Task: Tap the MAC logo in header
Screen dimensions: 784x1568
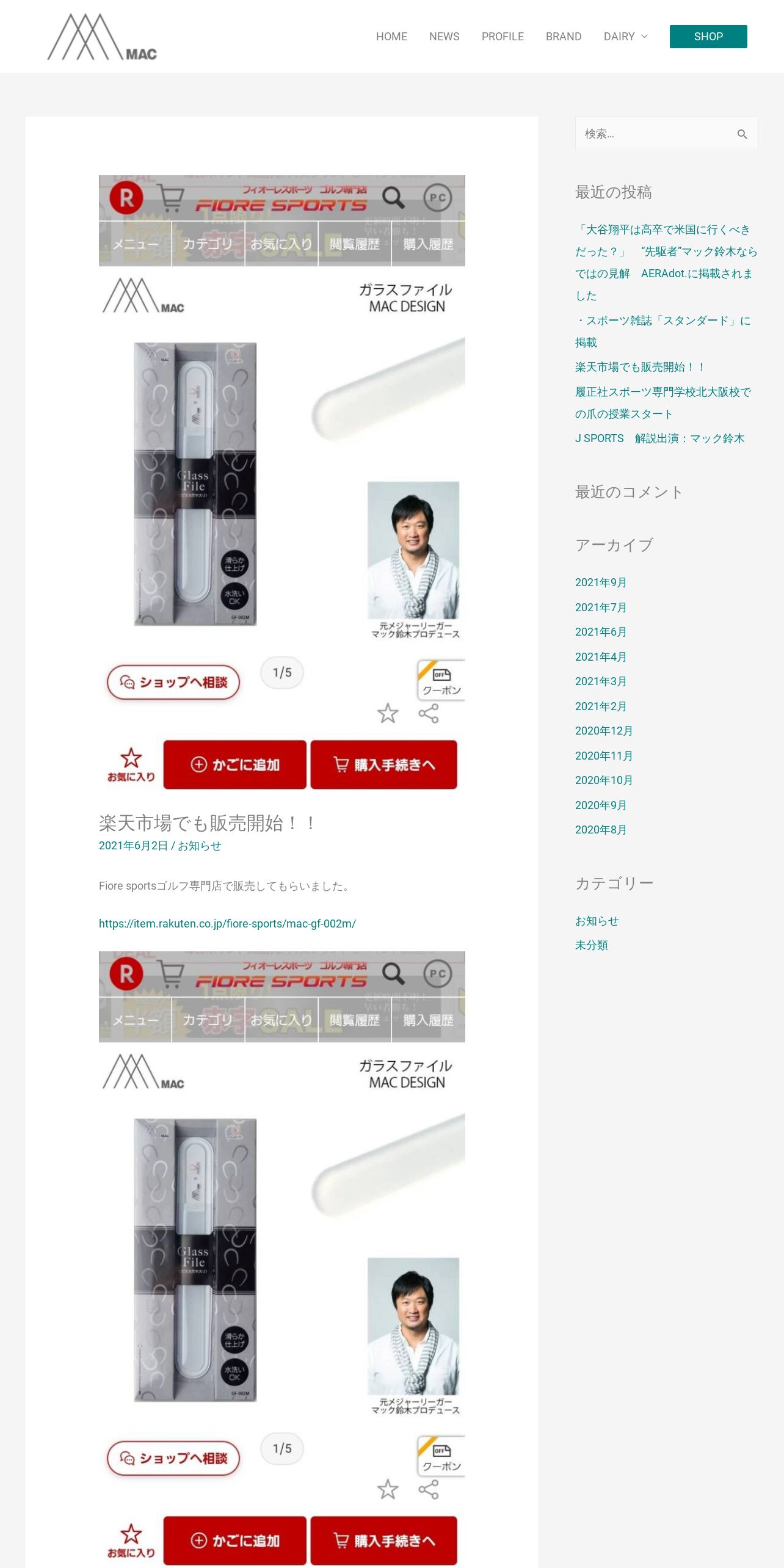Action: [102, 37]
